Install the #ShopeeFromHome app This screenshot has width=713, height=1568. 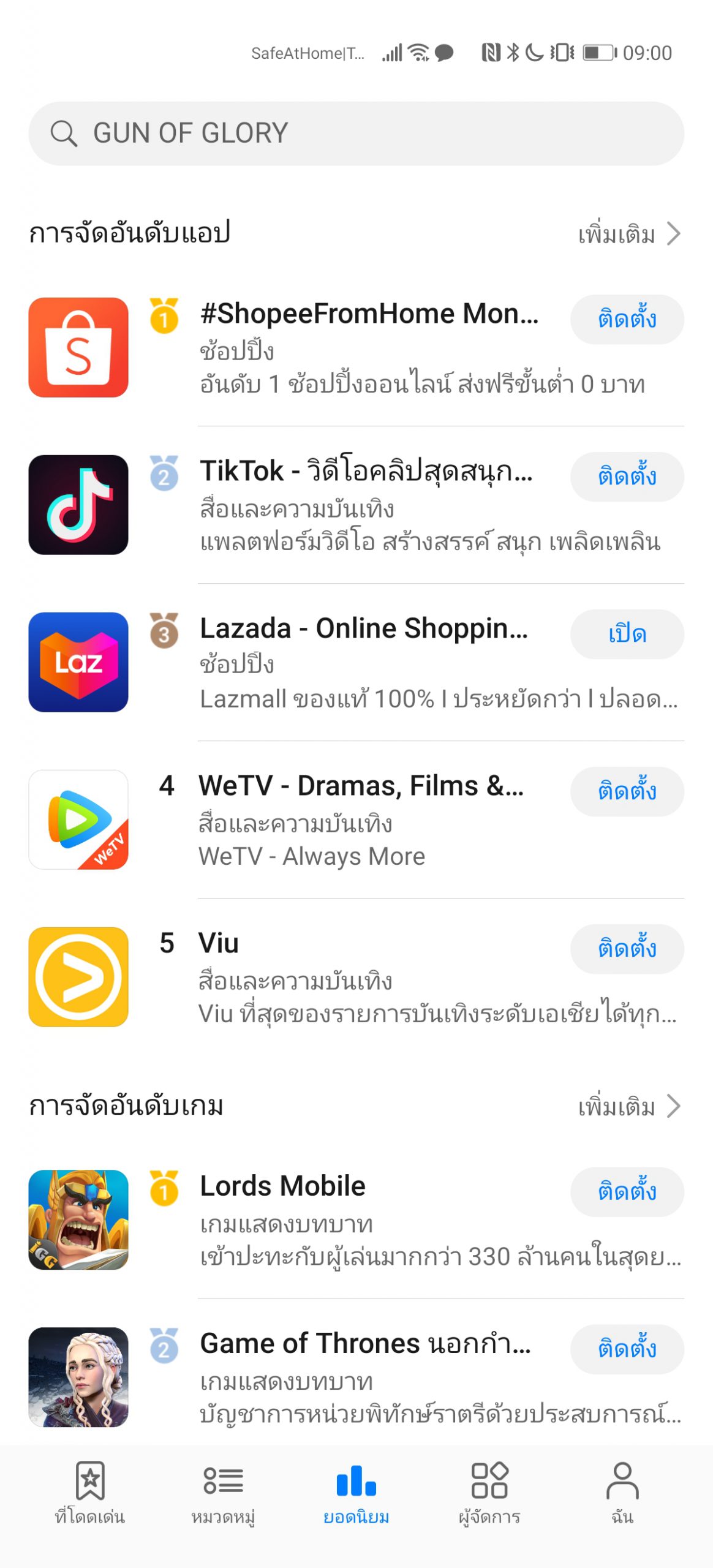pyautogui.click(x=627, y=320)
